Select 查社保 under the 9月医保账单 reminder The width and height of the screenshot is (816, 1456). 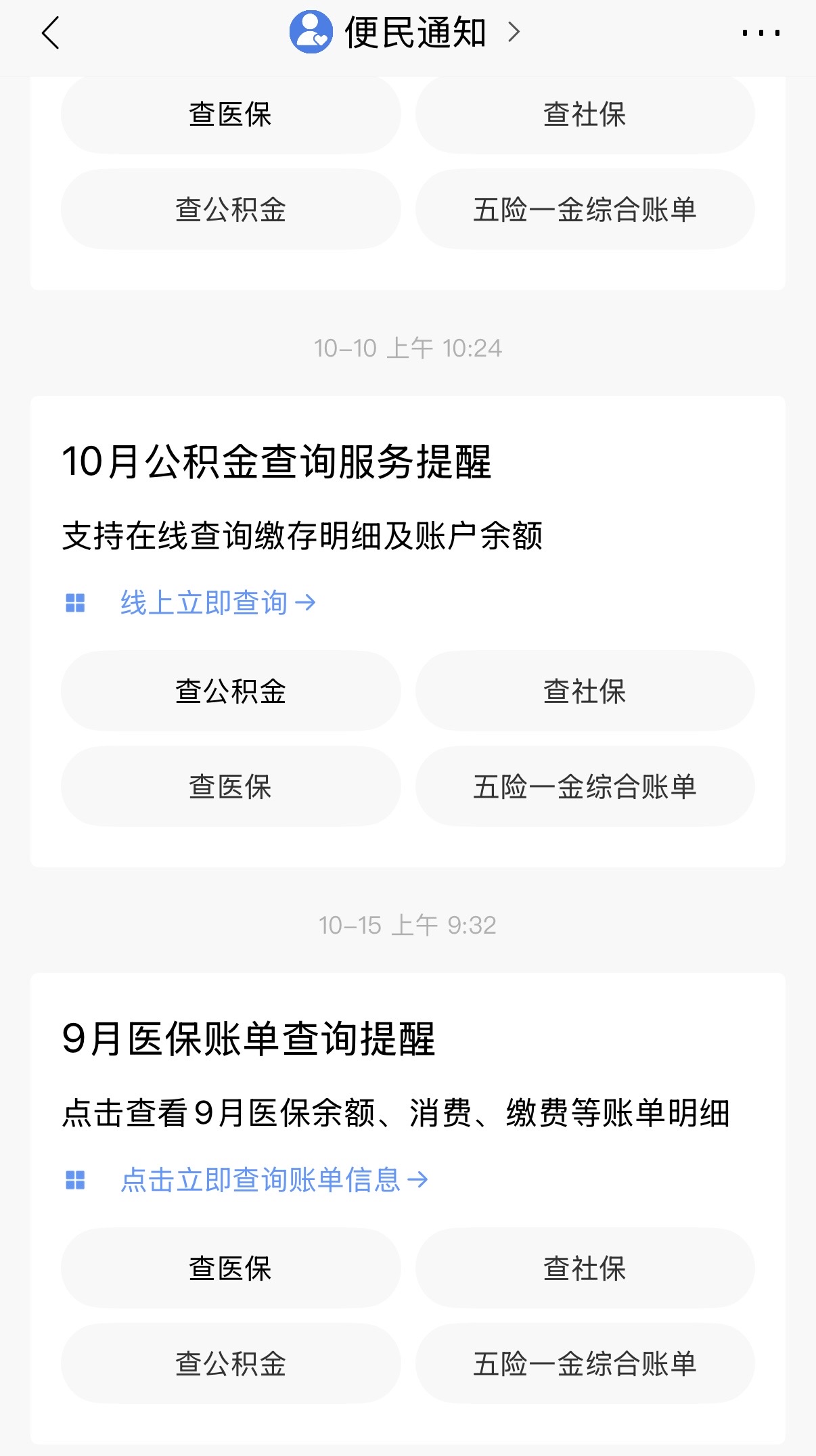(x=585, y=1268)
